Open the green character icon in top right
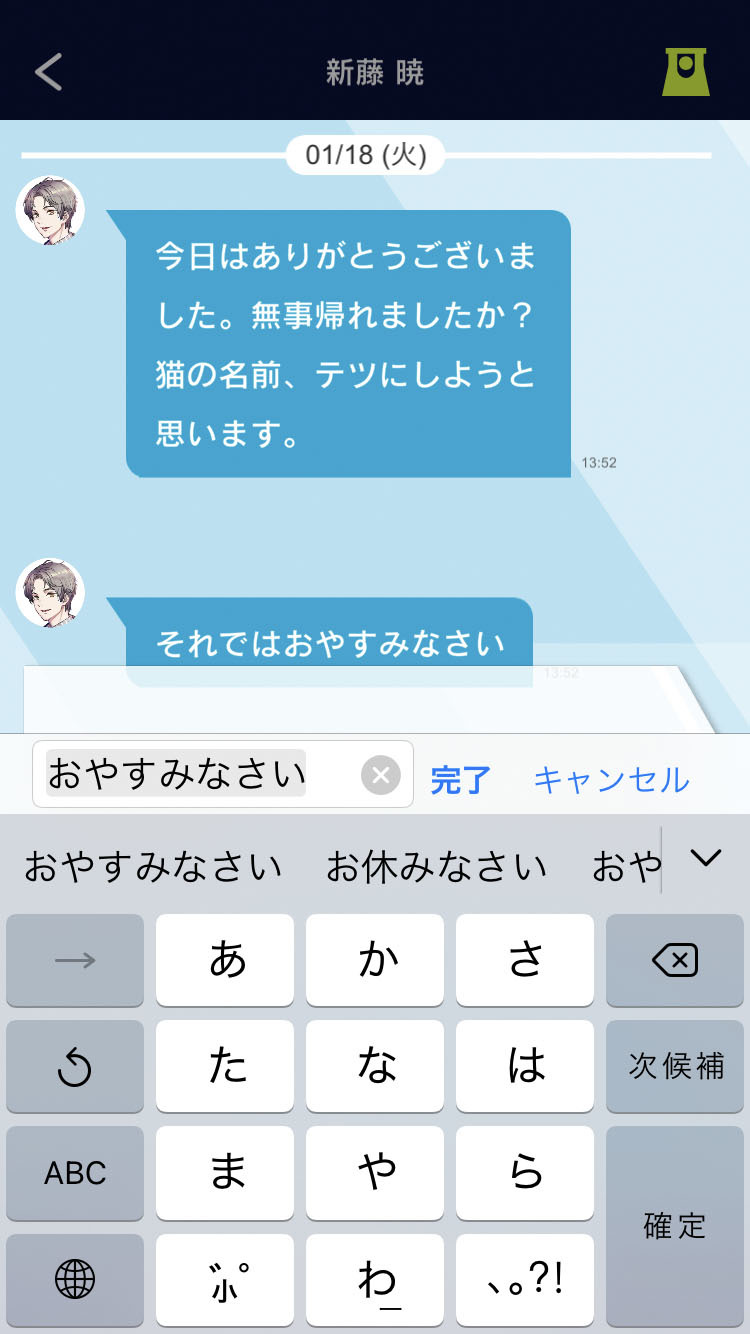750x1334 pixels. point(687,71)
